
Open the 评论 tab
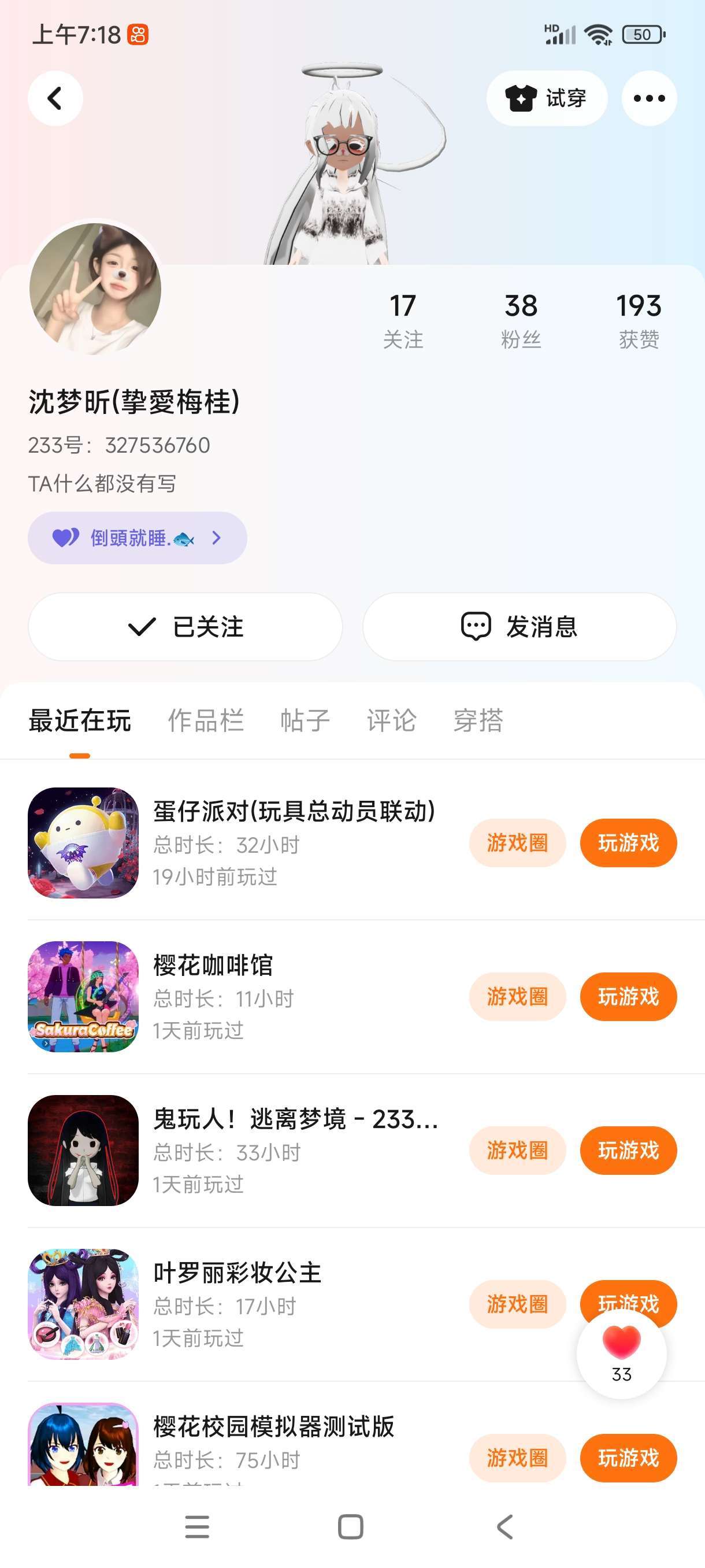(x=392, y=721)
